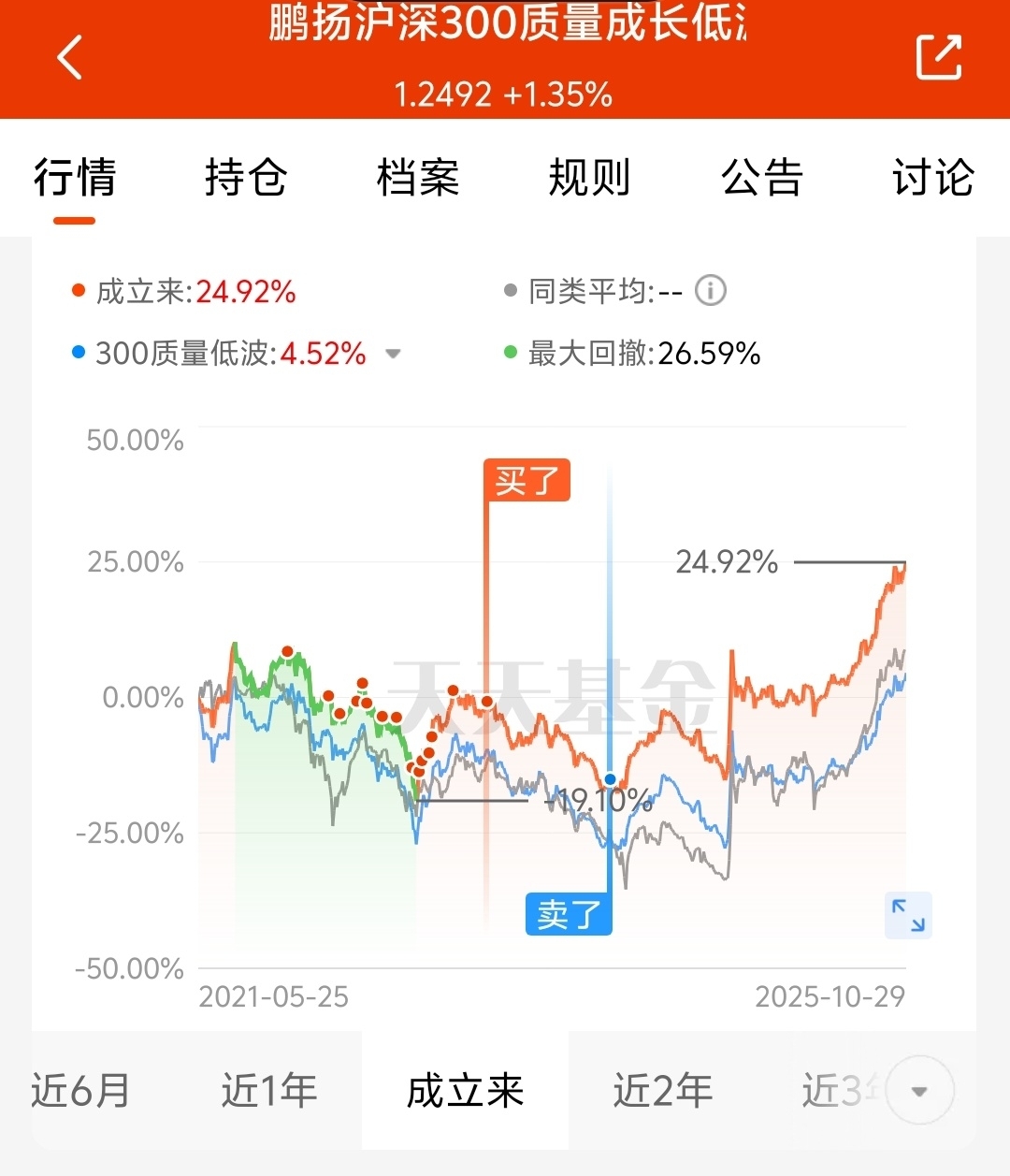
Task: Open the share icon in the top bar
Action: click(940, 58)
